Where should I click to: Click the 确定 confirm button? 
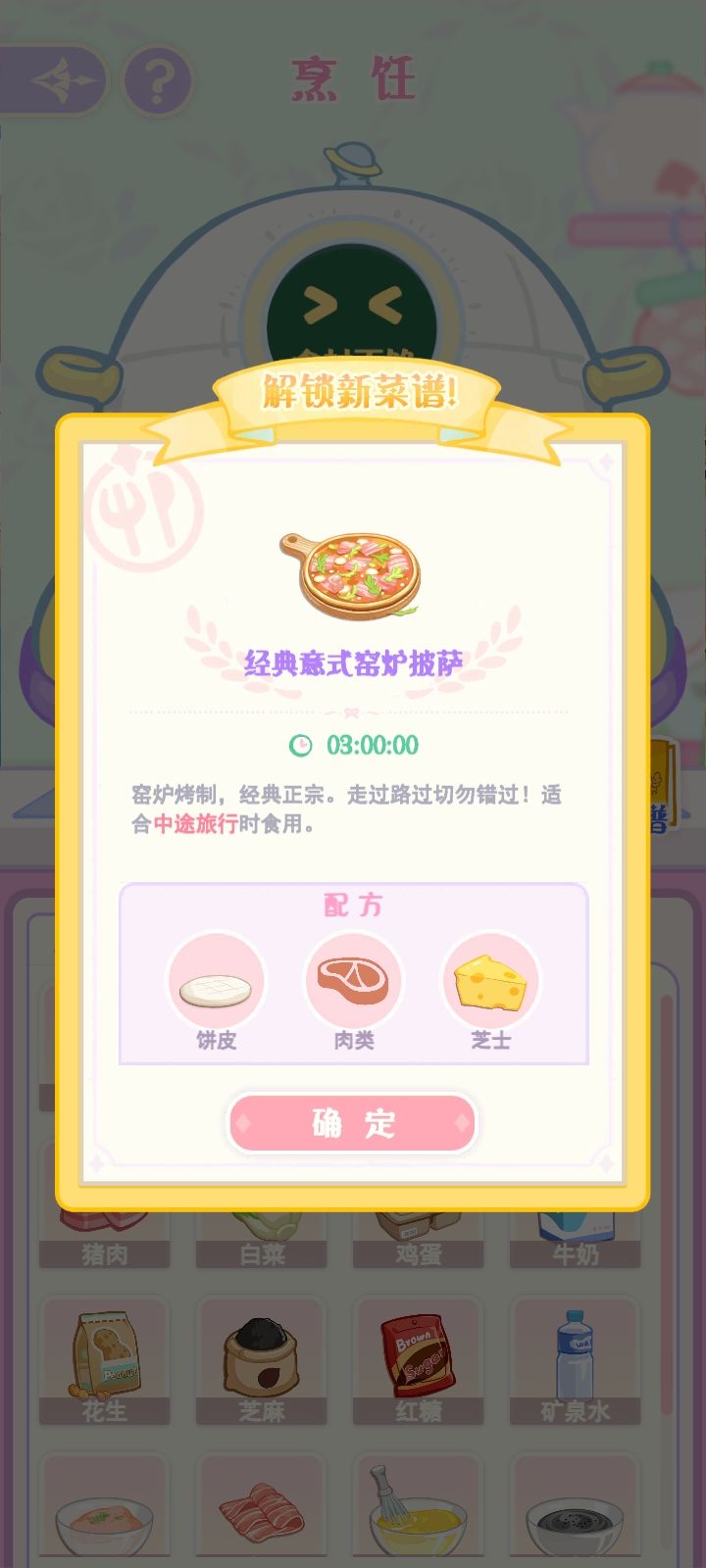point(352,1123)
